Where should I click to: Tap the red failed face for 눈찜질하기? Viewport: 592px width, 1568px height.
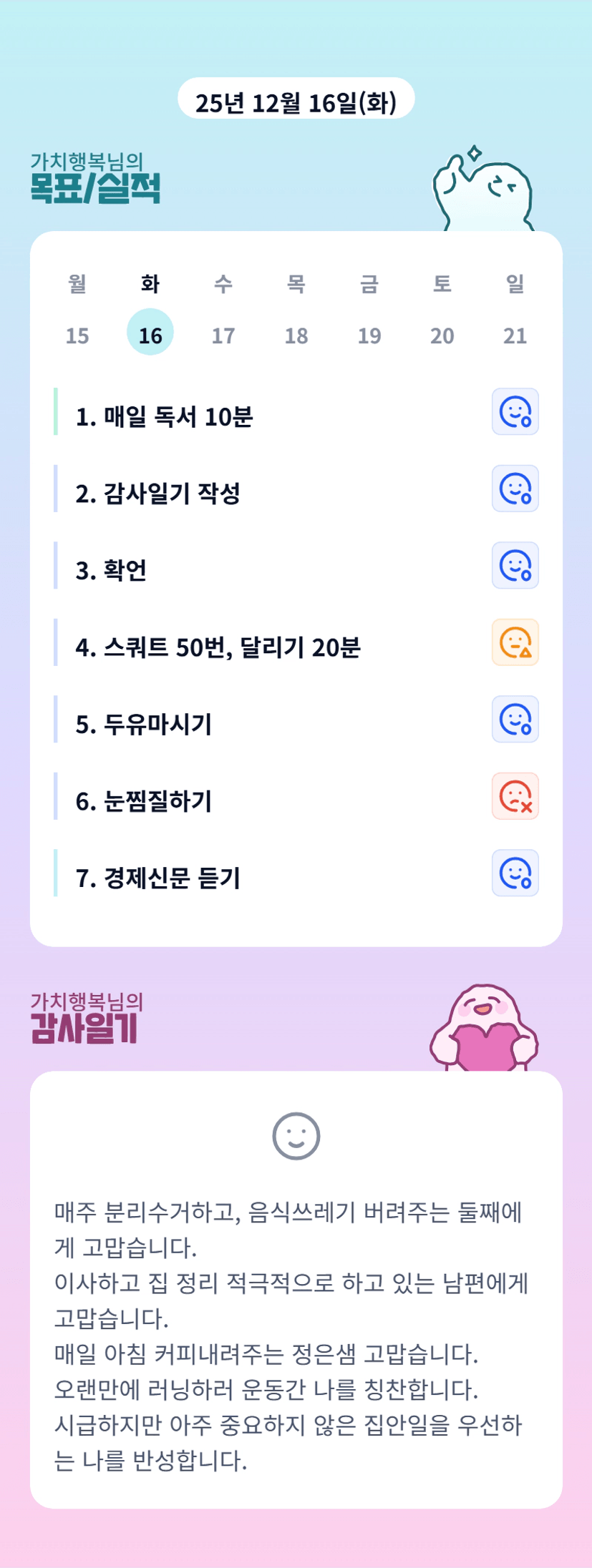(515, 796)
